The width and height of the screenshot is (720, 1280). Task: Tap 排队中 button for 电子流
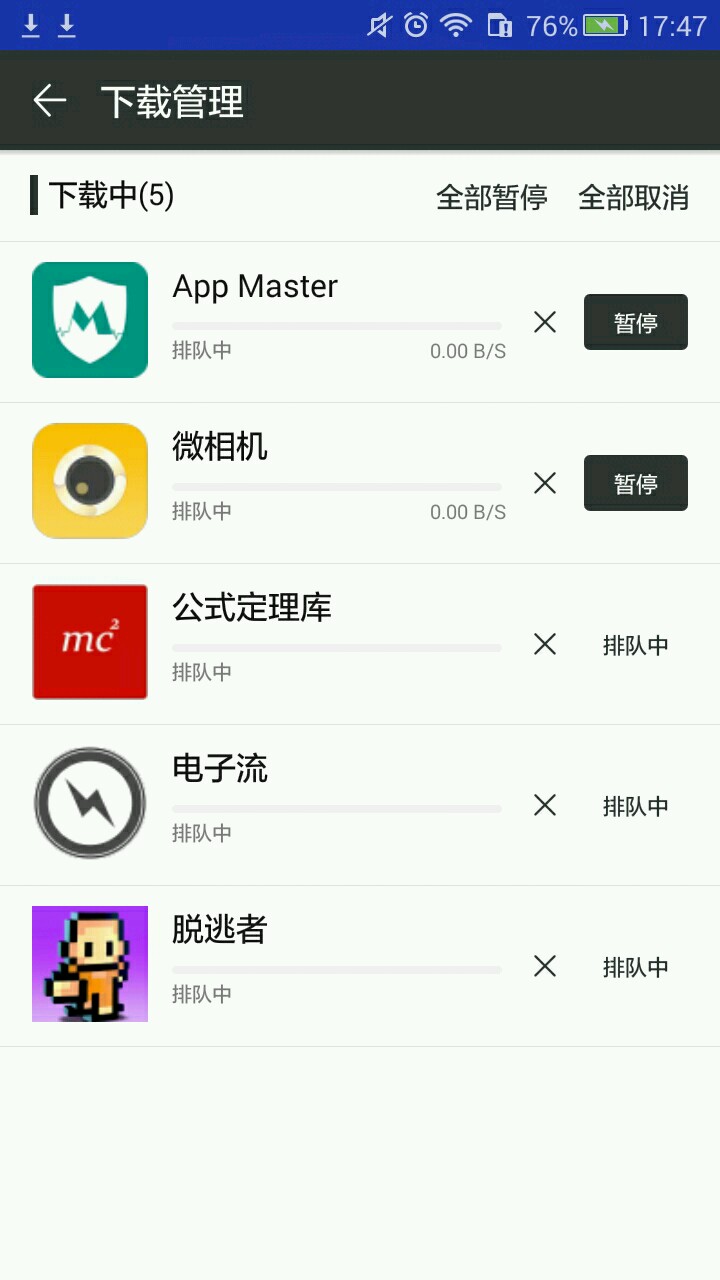click(636, 806)
